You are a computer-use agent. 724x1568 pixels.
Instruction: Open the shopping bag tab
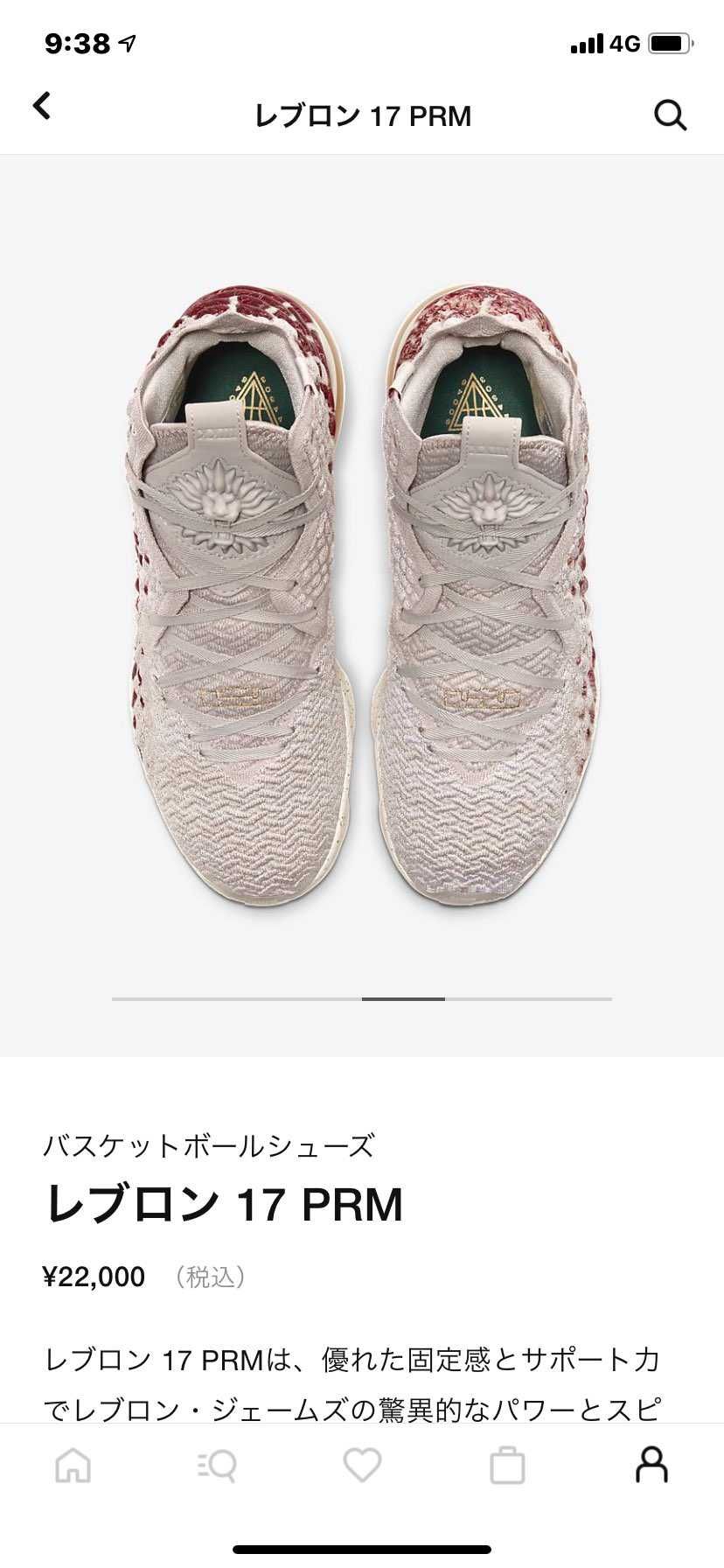[x=507, y=1465]
